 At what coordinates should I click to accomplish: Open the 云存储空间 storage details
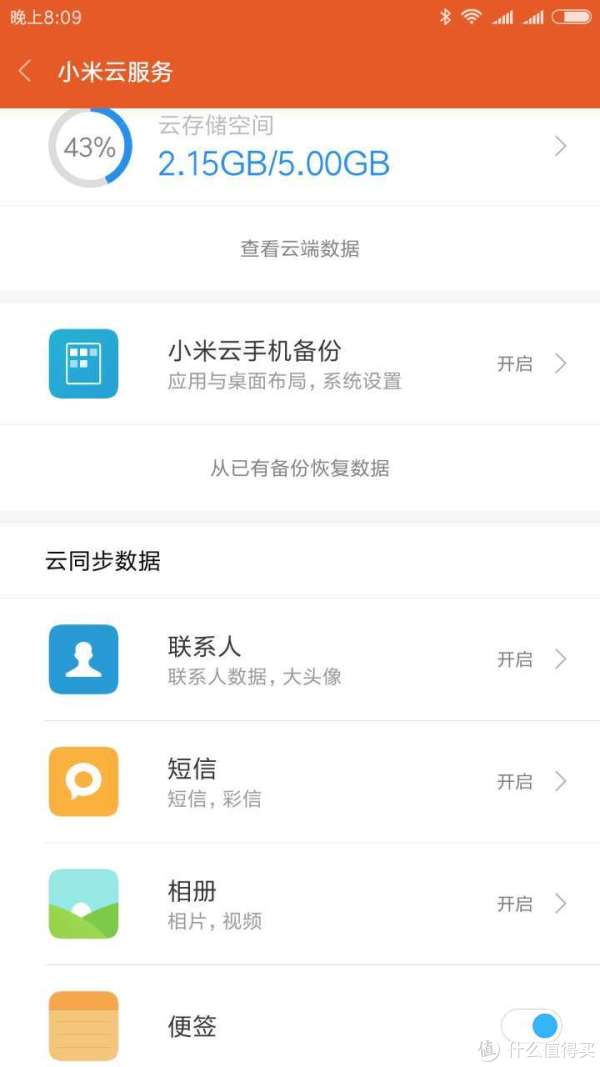(x=300, y=157)
